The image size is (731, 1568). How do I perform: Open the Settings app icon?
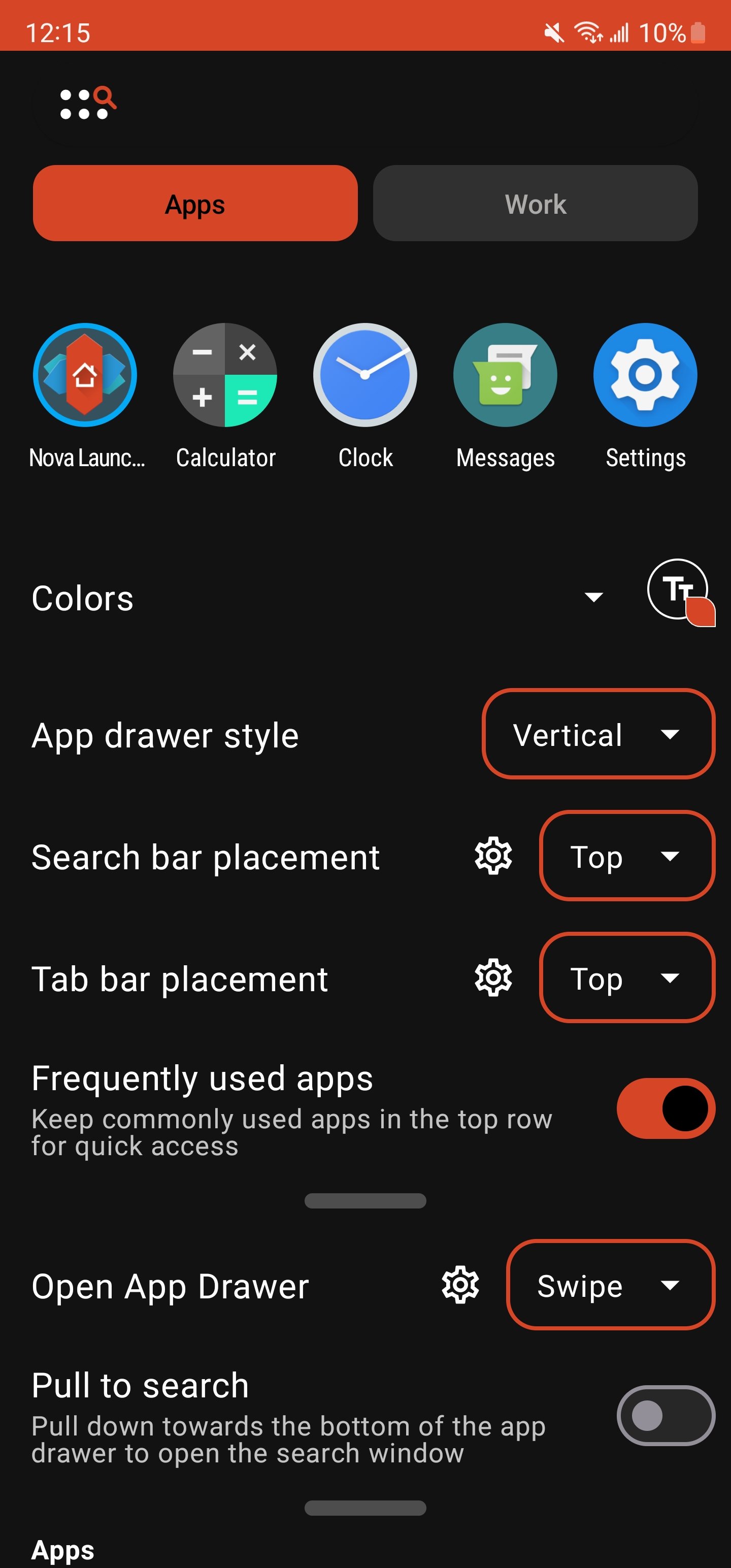tap(645, 375)
